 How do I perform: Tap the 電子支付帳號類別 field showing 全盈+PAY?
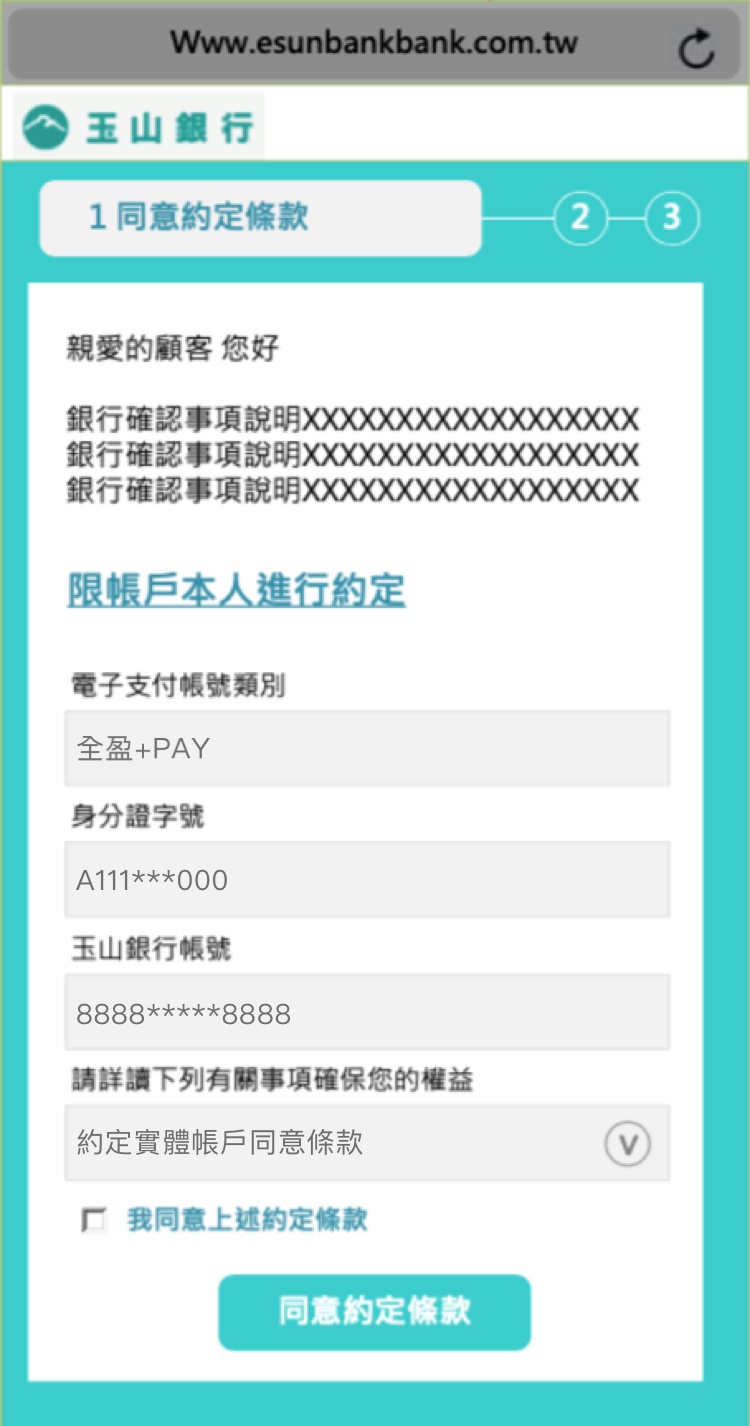(x=367, y=748)
